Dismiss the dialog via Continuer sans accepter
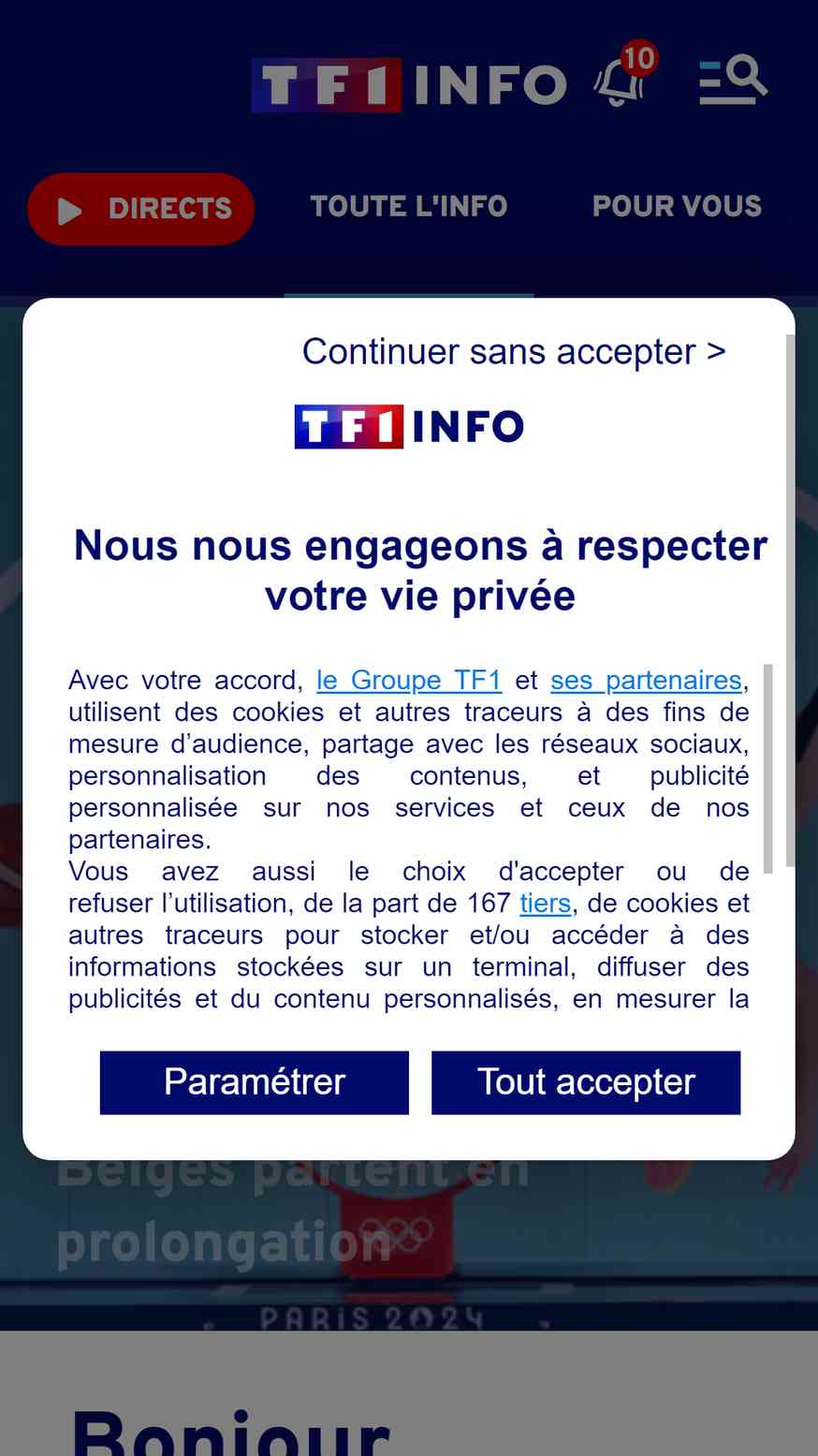The image size is (818, 1456). point(513,352)
